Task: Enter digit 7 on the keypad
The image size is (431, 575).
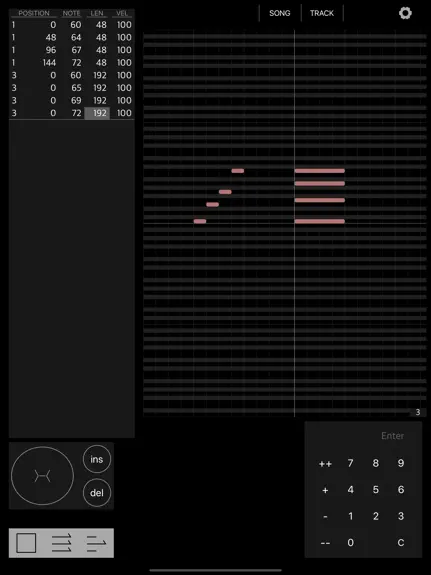Action: click(x=350, y=463)
